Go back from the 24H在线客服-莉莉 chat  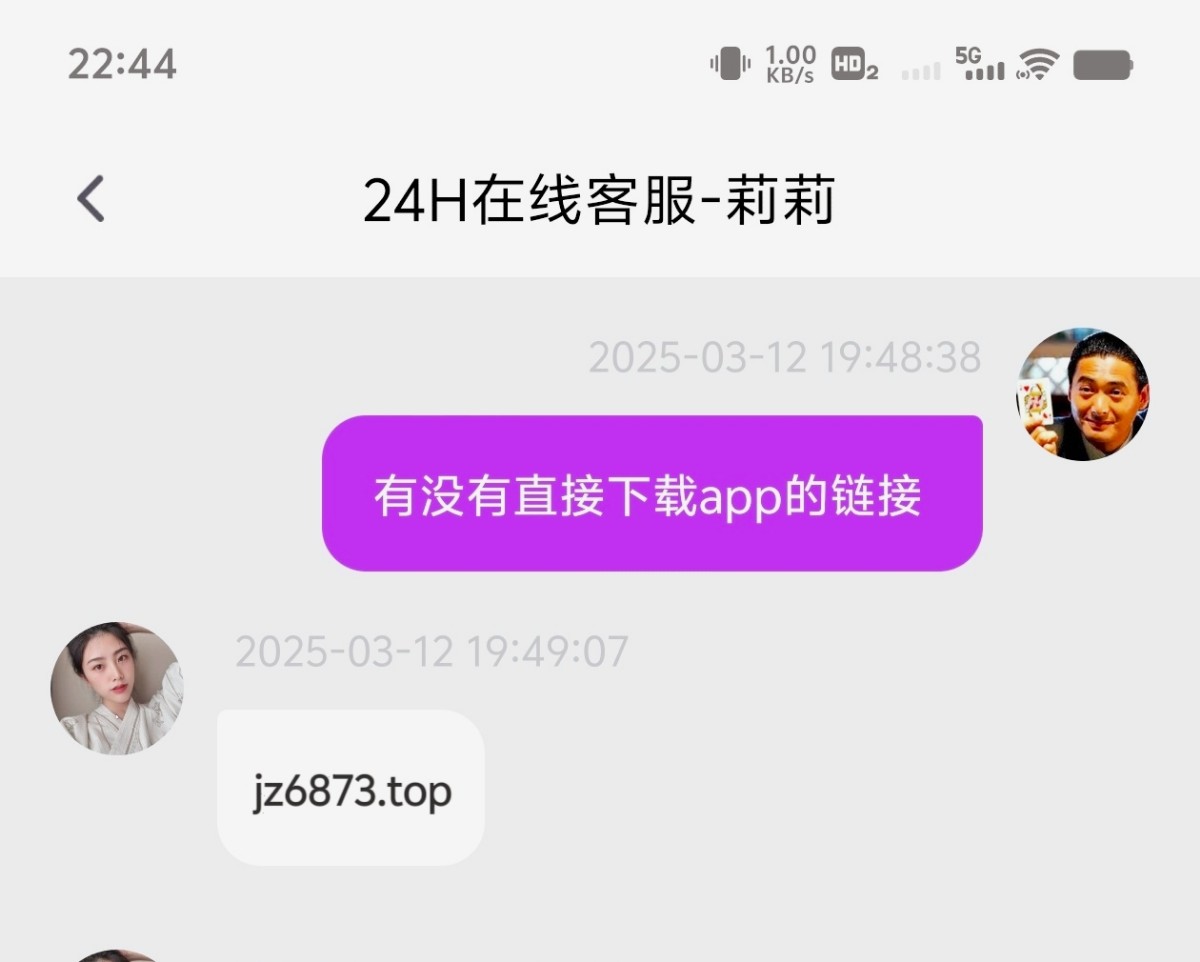(91, 199)
